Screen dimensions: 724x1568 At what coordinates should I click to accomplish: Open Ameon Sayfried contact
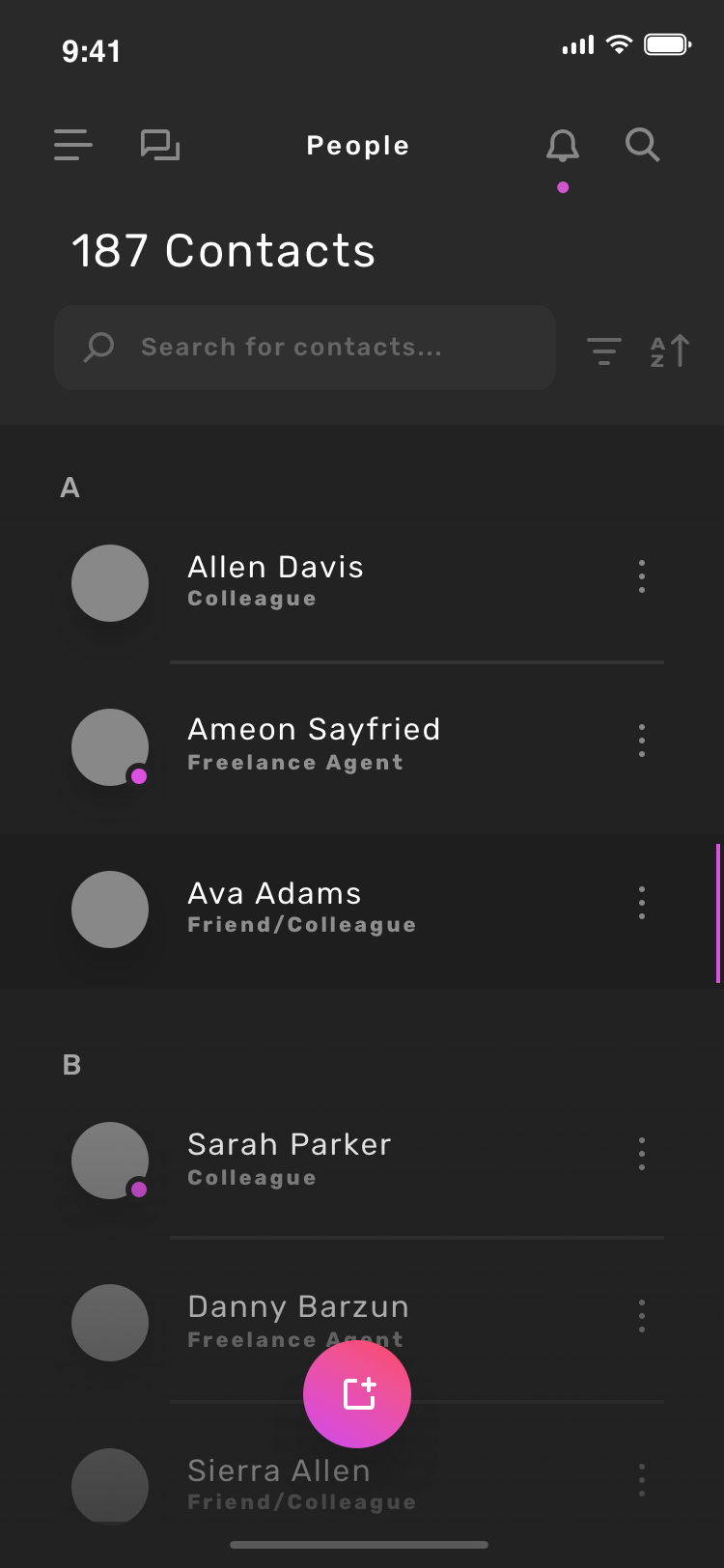click(x=362, y=746)
